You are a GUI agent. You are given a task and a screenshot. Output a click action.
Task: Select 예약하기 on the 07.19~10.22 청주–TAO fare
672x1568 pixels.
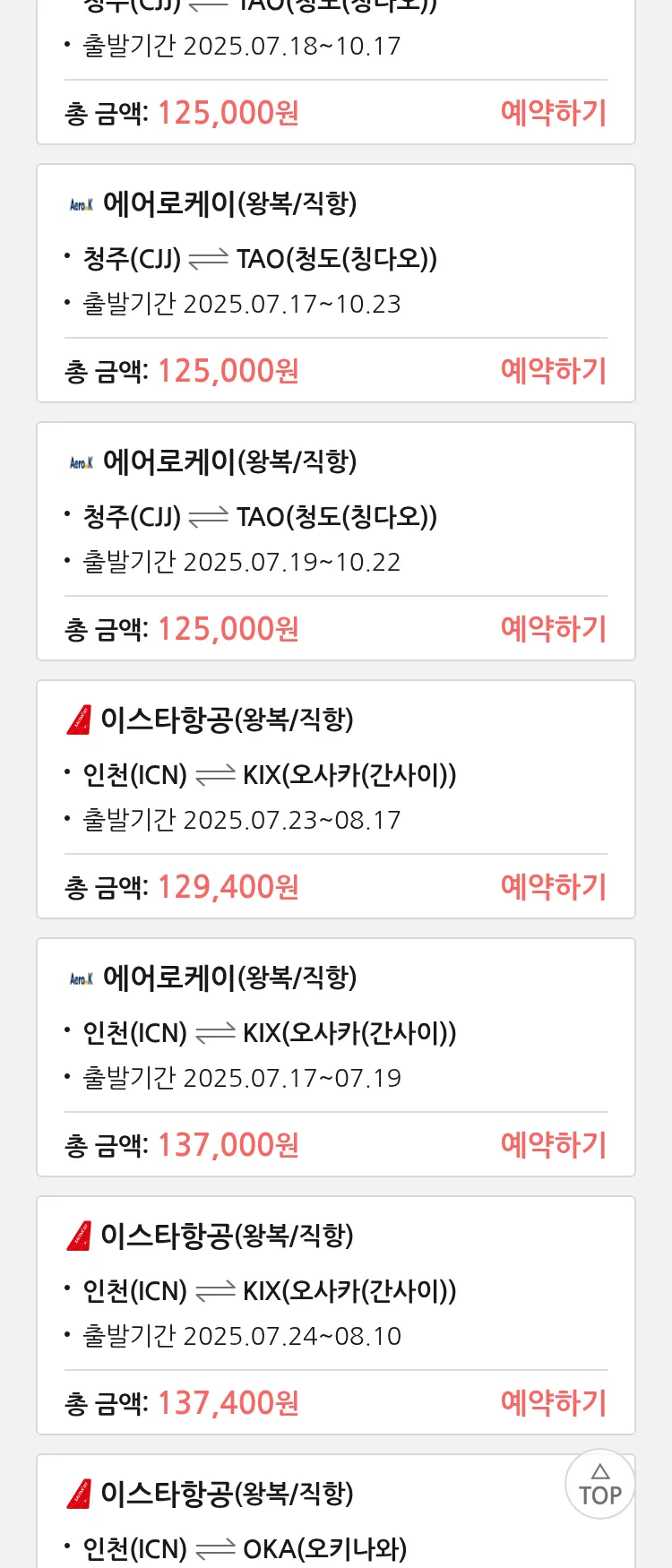tap(553, 629)
